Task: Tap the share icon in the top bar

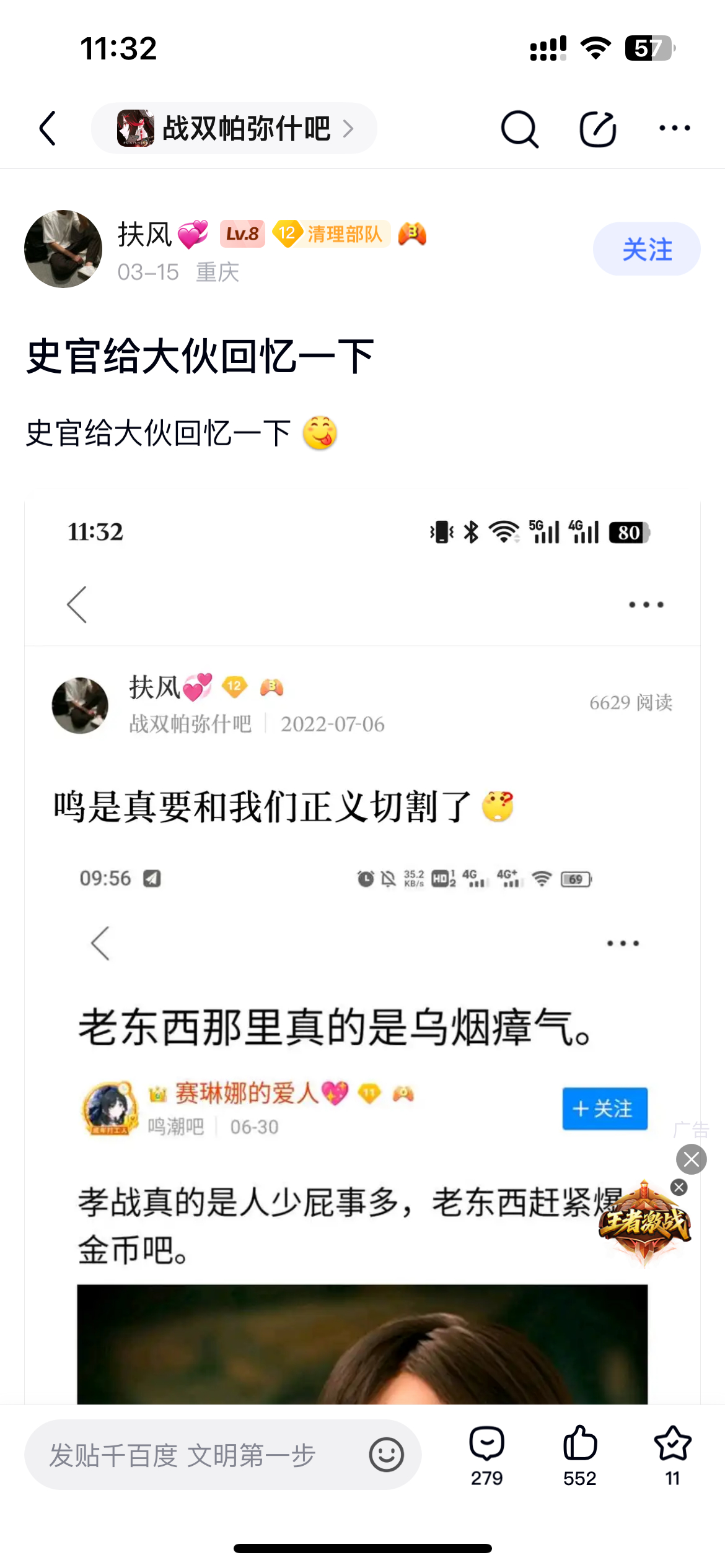Action: tap(597, 129)
